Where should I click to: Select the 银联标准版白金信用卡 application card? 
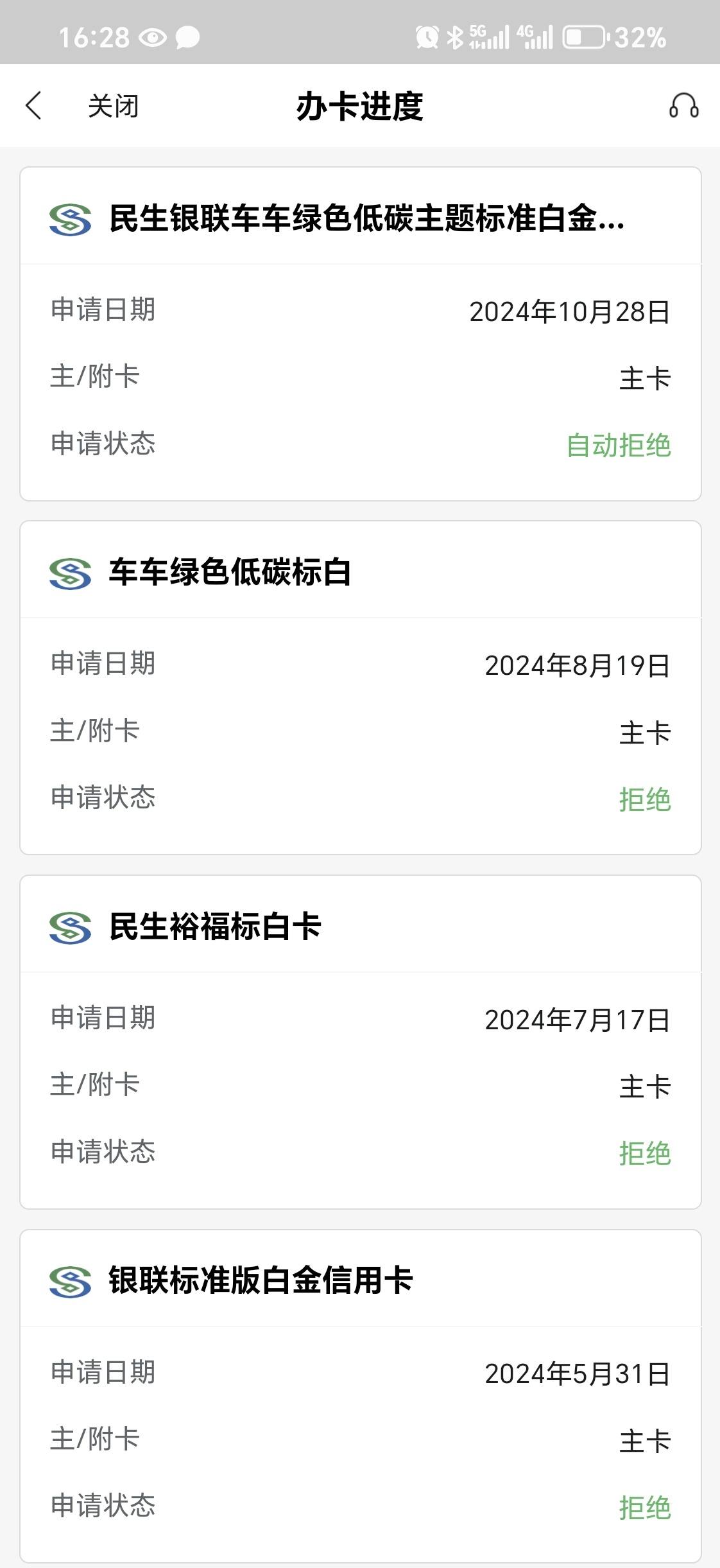pos(361,1397)
